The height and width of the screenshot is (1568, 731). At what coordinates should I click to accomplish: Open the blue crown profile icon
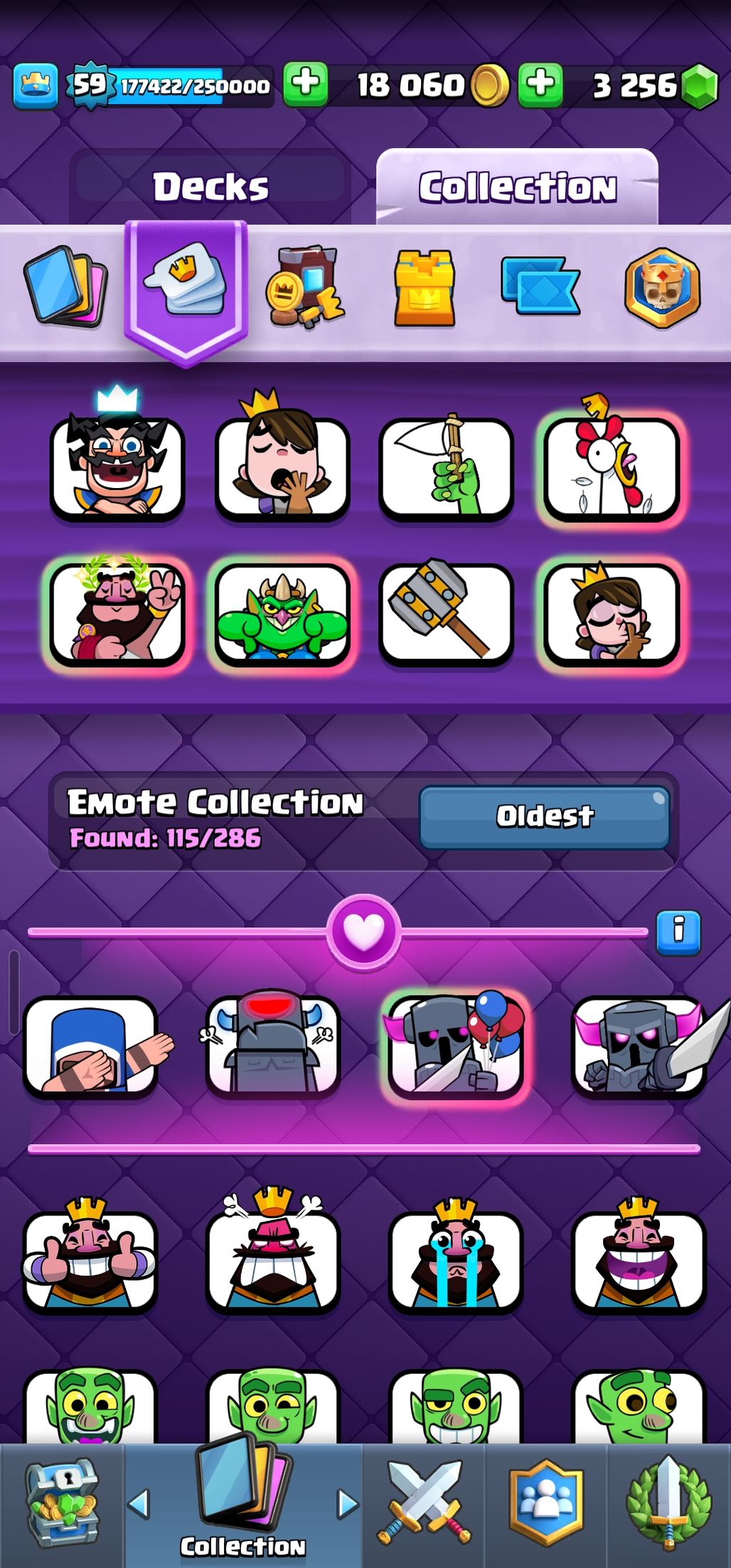(x=35, y=85)
